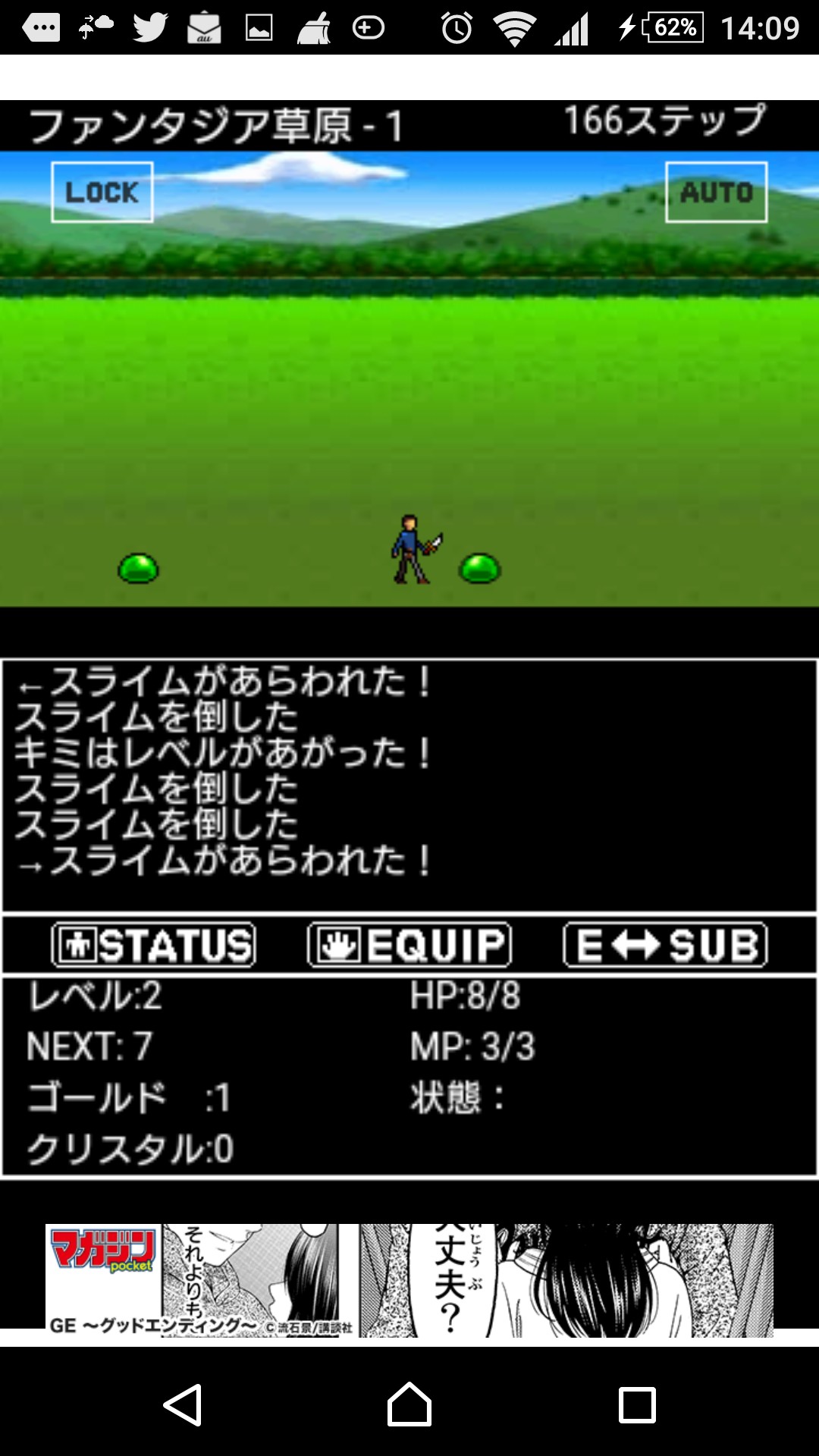
Task: Go back with the system back button
Action: point(183,1405)
